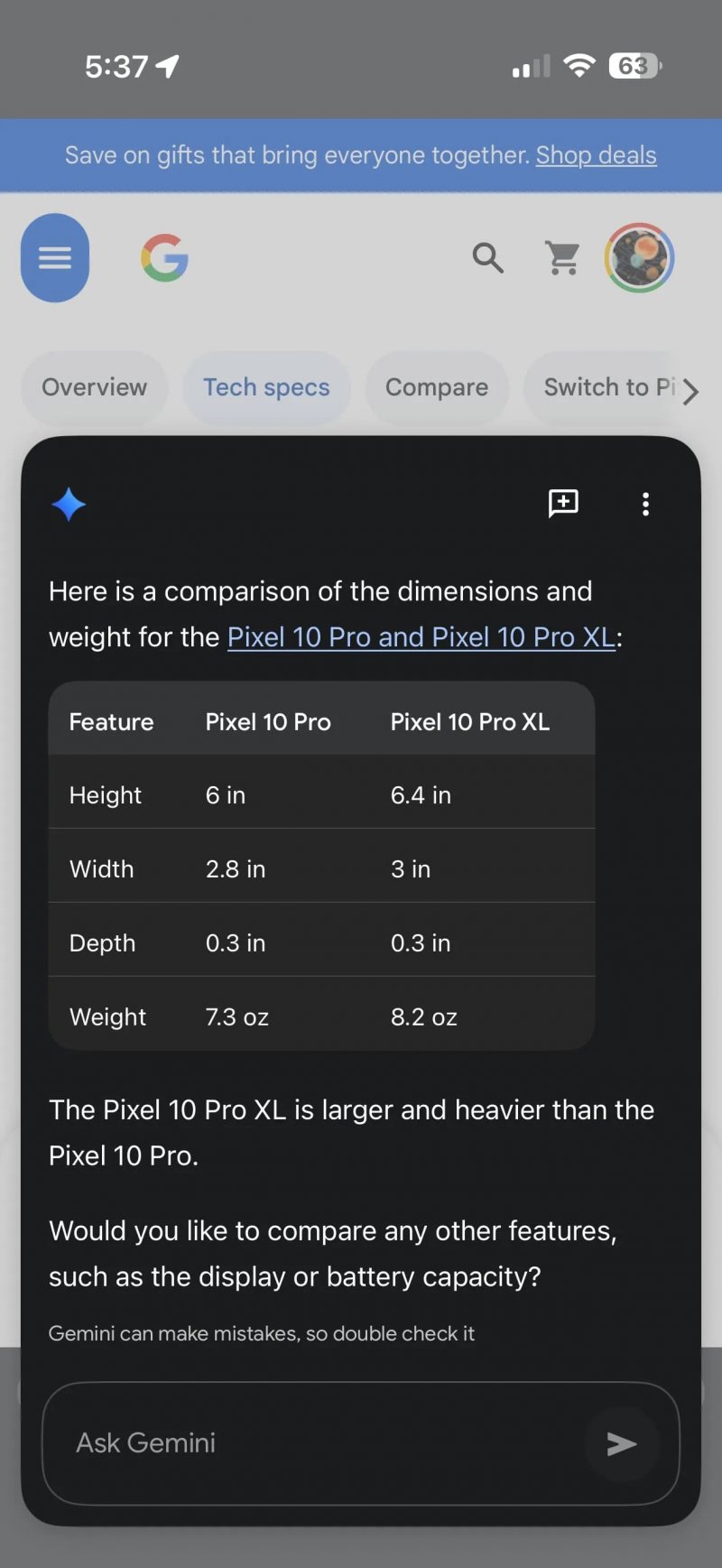Viewport: 722px width, 1568px height.
Task: Open the navigation hamburger menu
Action: coord(55,258)
